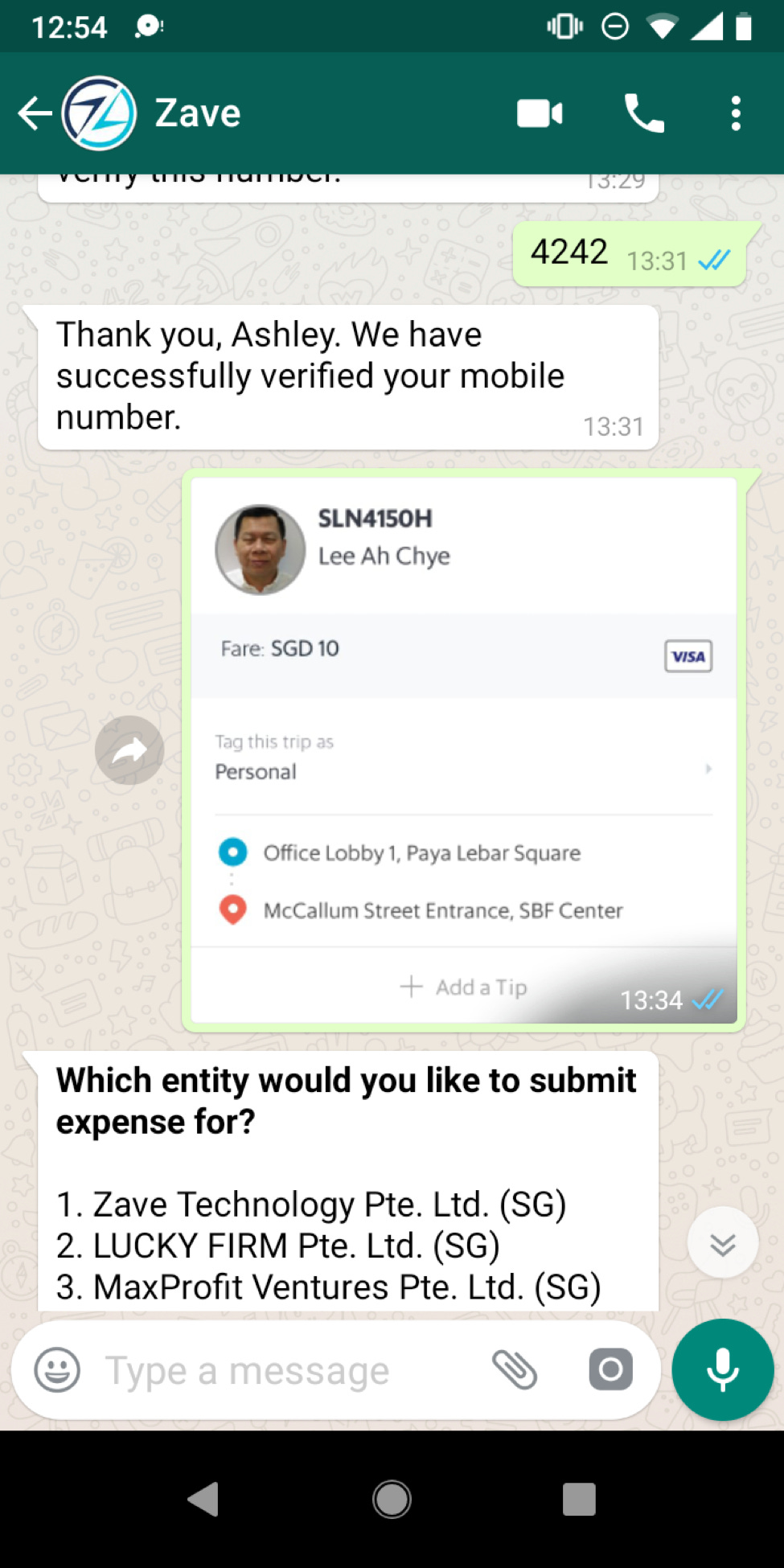The image size is (784, 1568).
Task: Open the camera from the message bar
Action: (610, 1369)
